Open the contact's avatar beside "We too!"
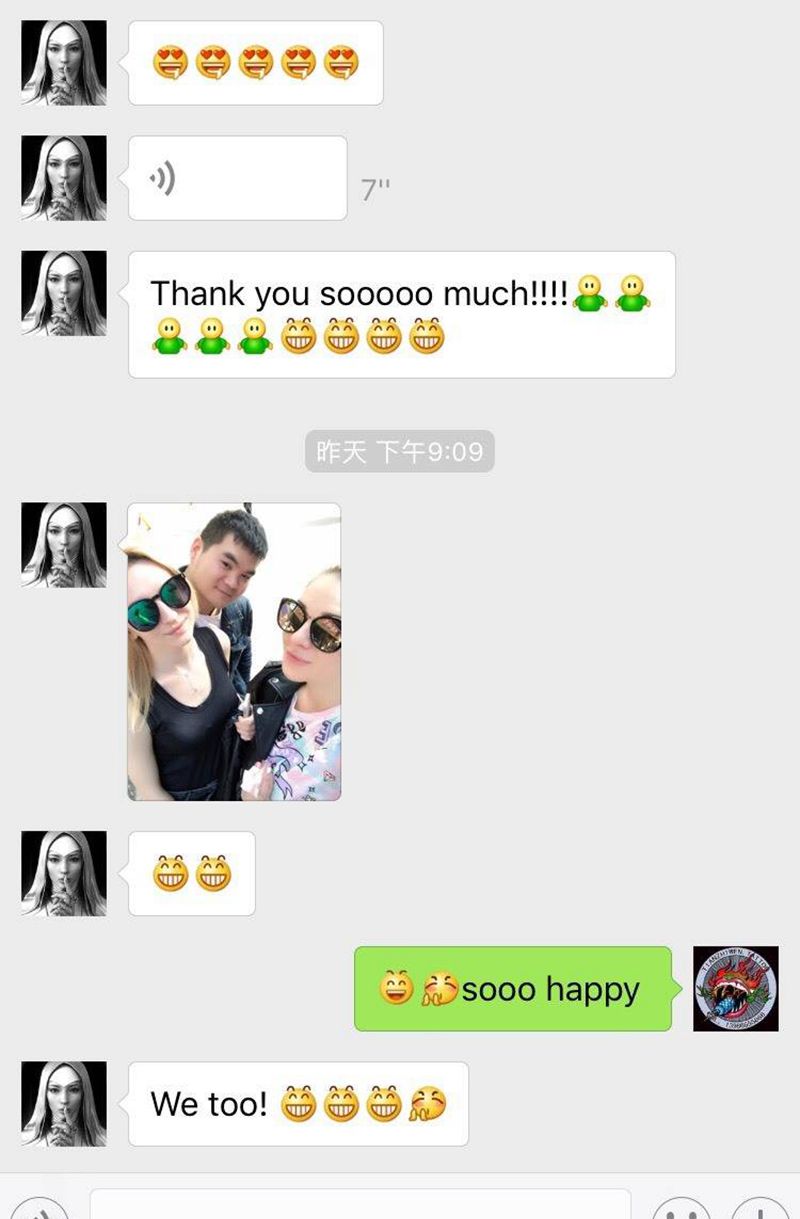 click(64, 1104)
